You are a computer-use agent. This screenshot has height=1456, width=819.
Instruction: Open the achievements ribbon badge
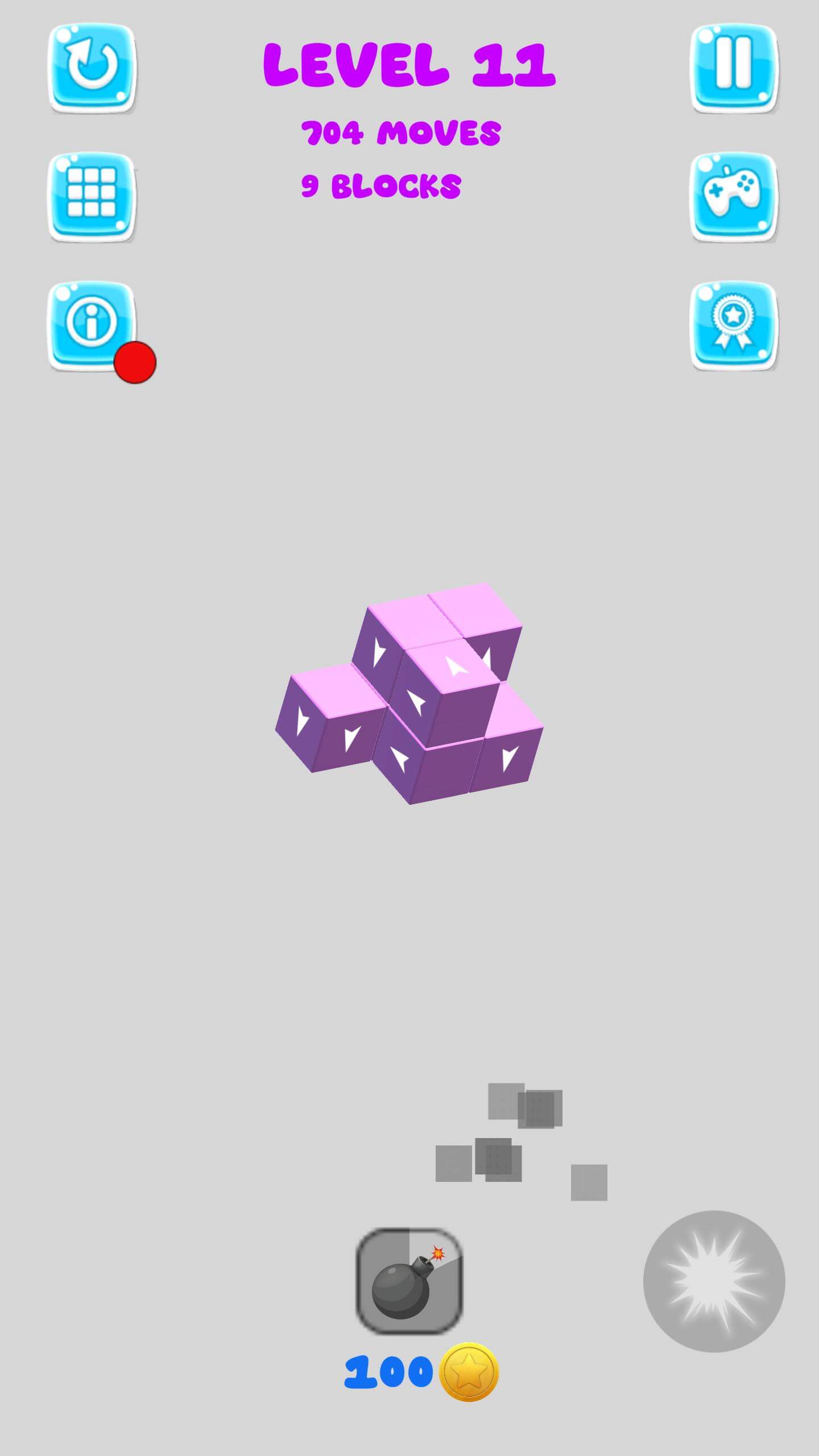click(x=734, y=325)
